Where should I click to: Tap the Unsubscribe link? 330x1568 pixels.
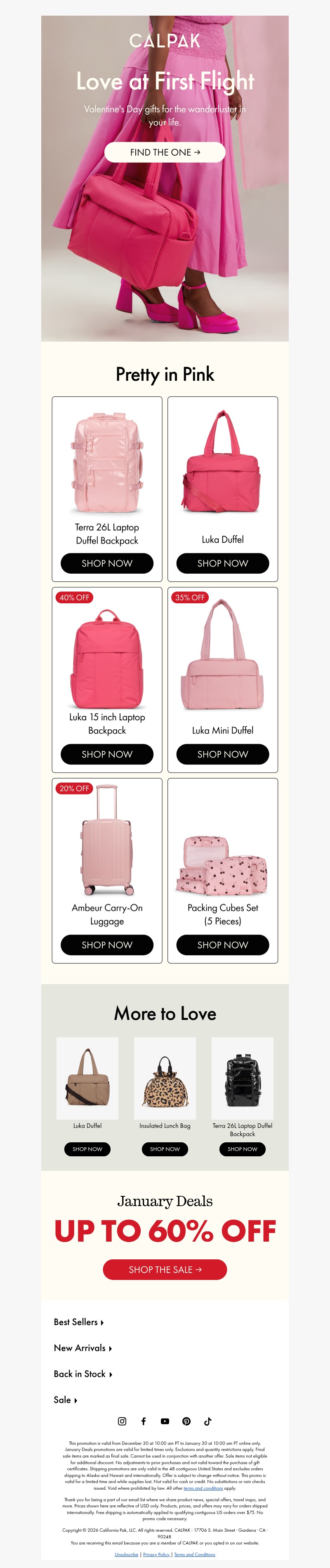[127, 1554]
